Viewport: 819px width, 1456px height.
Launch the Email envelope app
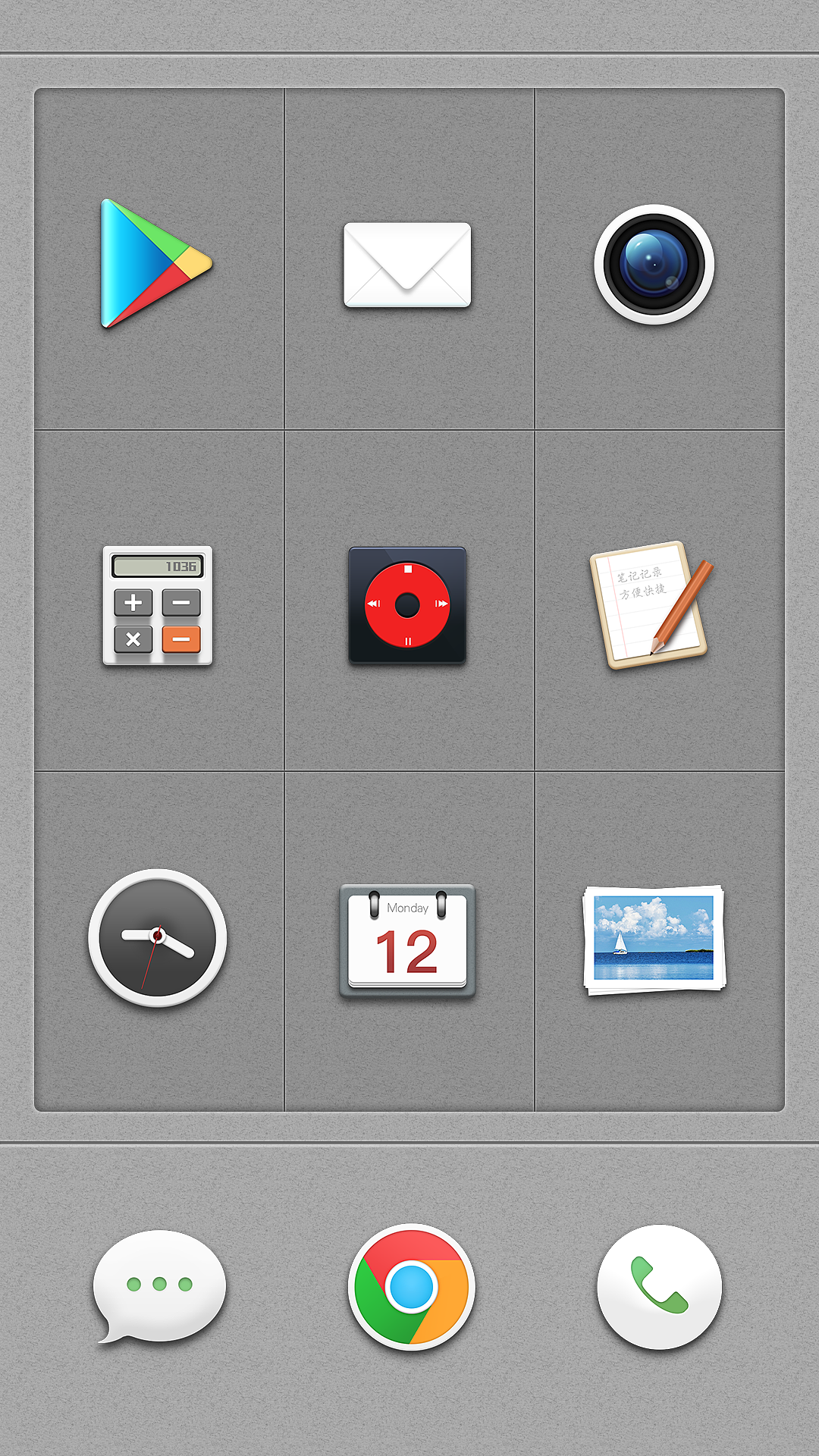click(x=407, y=265)
